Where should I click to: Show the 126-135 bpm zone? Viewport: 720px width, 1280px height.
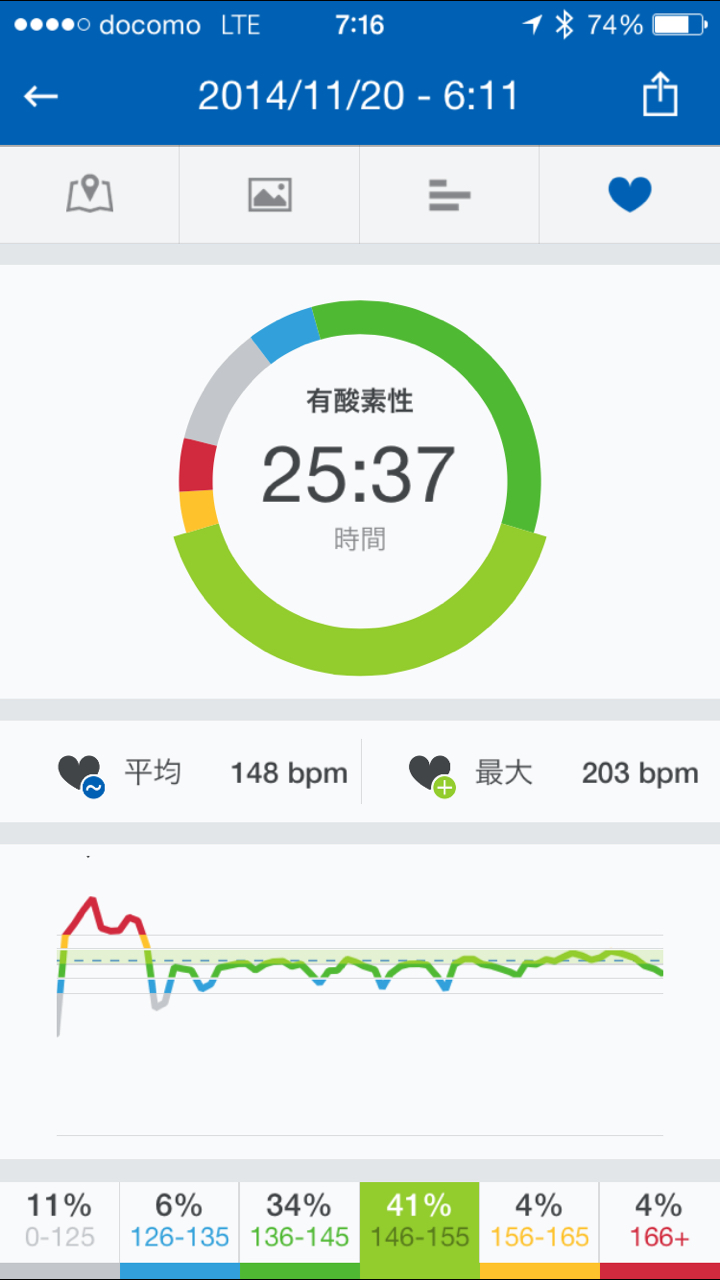click(x=180, y=1222)
